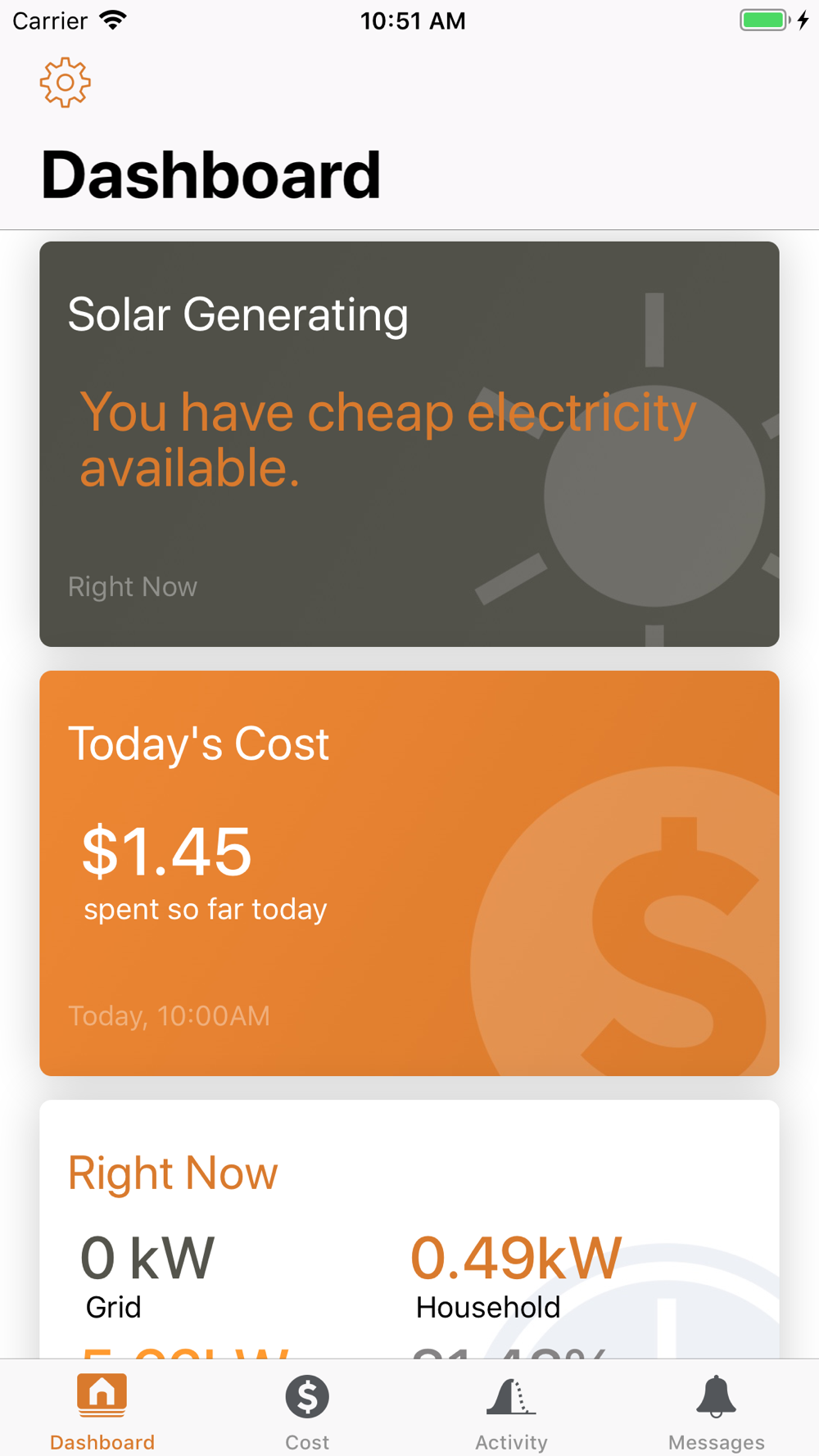Open the settings gear
819x1456 pixels.
pos(65,82)
